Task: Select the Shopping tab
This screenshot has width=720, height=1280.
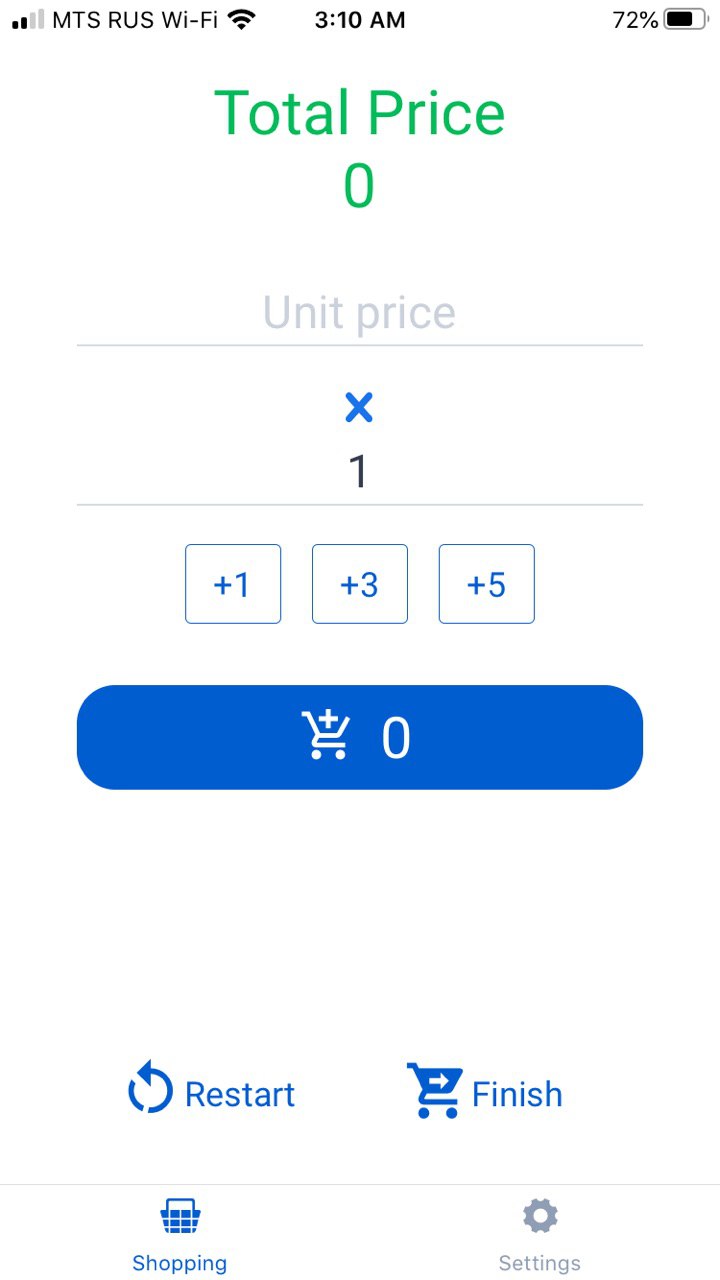Action: point(180,1235)
